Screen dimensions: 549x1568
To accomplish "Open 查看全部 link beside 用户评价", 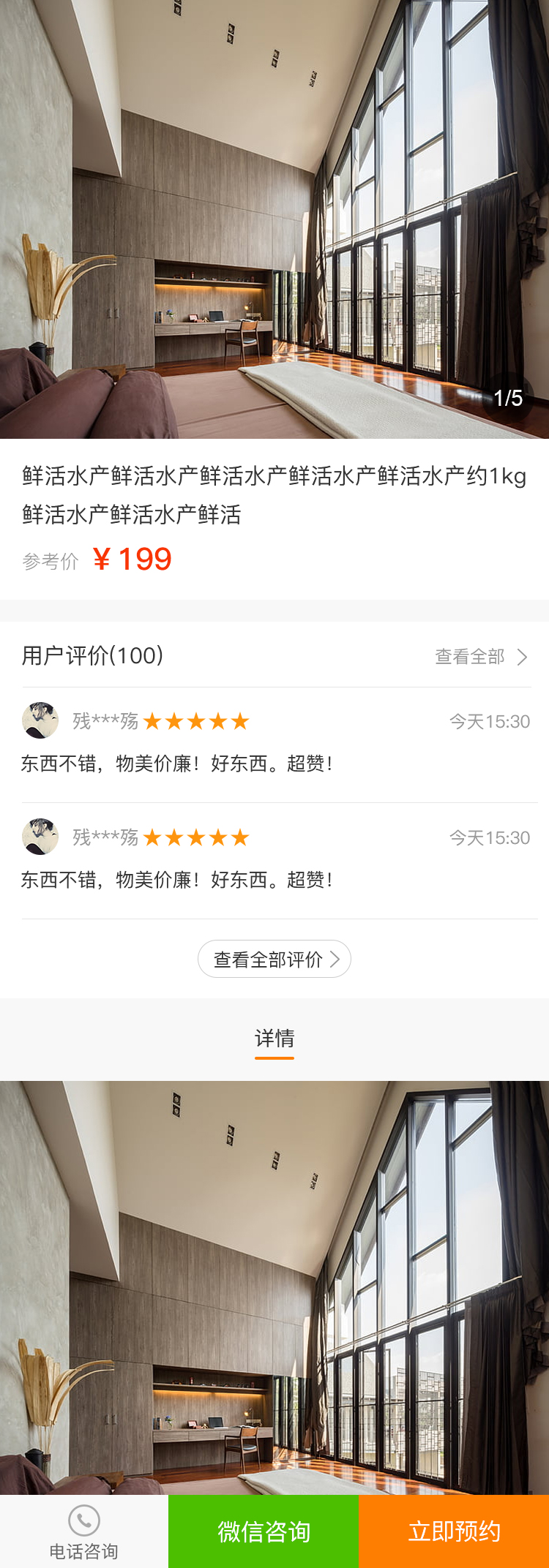I will click(x=480, y=657).
